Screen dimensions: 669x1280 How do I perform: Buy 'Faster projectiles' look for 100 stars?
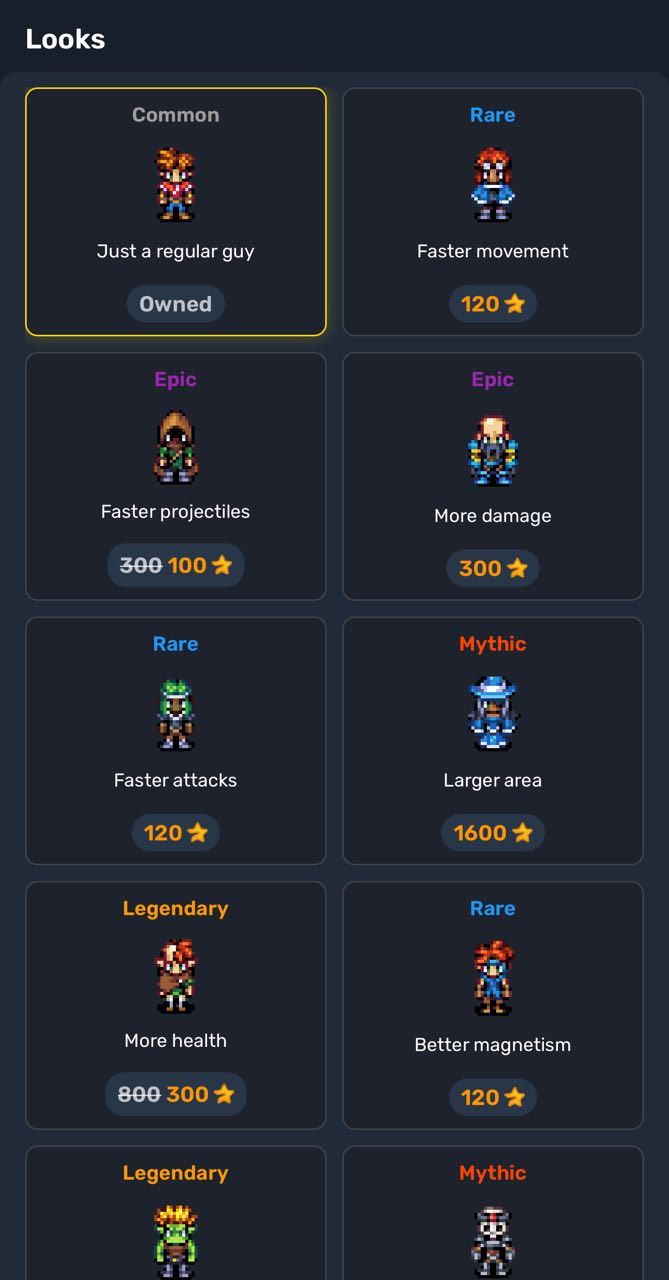(x=176, y=565)
